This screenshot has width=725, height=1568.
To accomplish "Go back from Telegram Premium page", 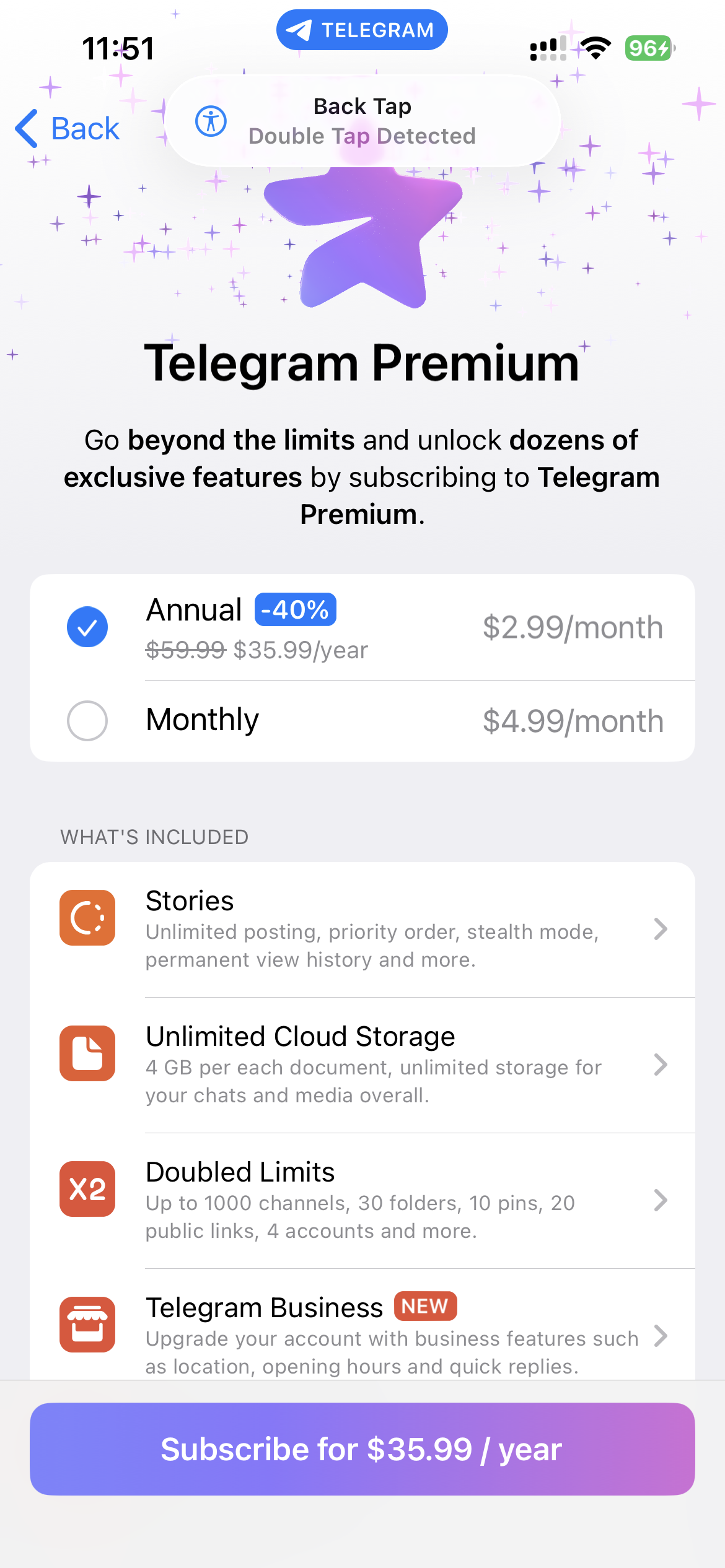I will tap(68, 129).
